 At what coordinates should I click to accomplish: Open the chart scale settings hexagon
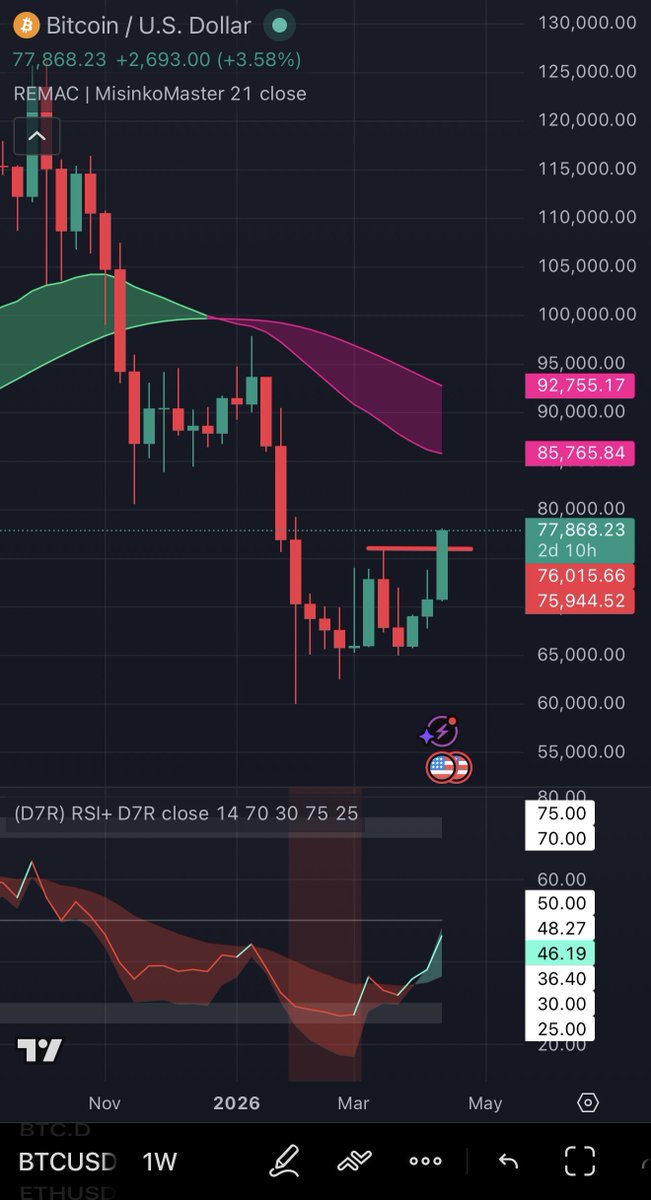coord(588,1103)
